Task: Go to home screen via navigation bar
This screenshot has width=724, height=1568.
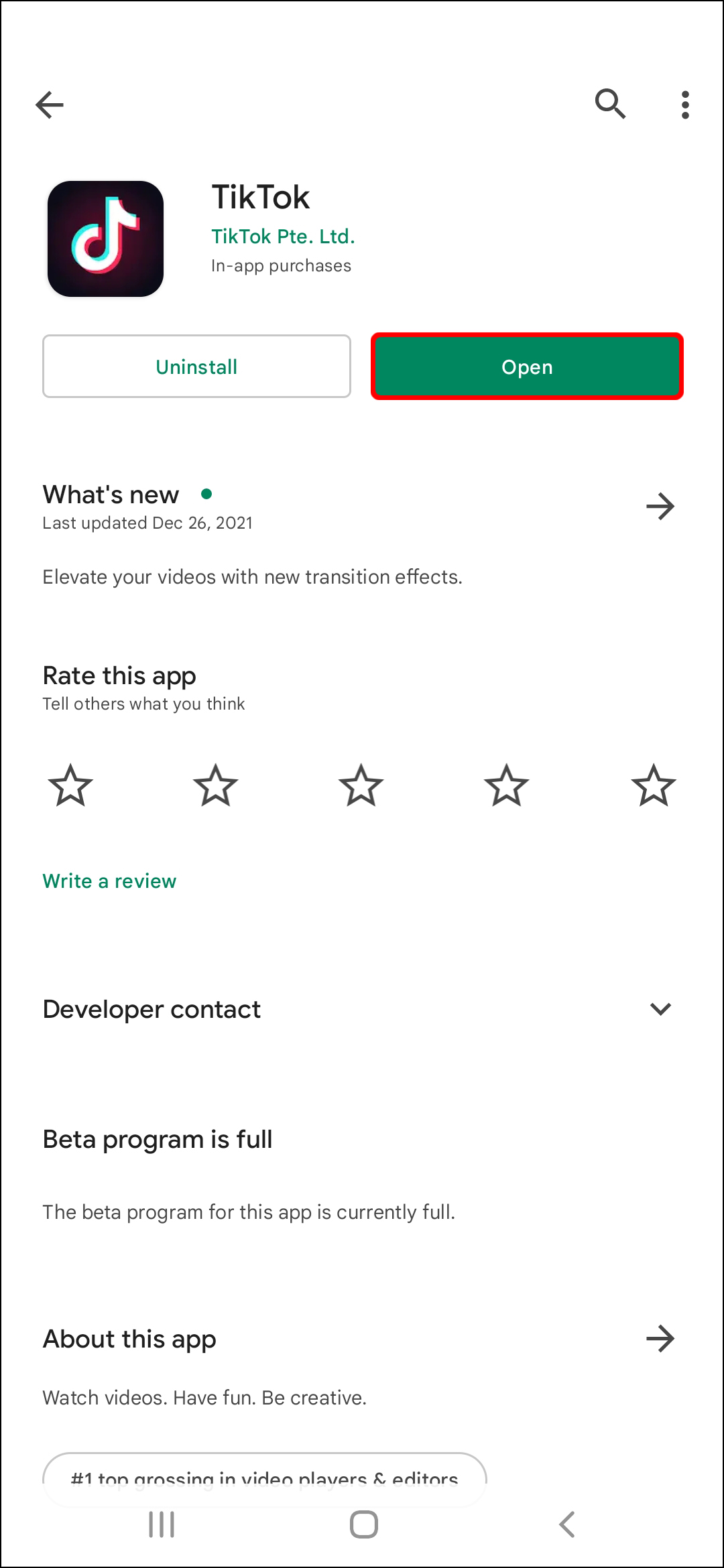Action: [x=363, y=1524]
